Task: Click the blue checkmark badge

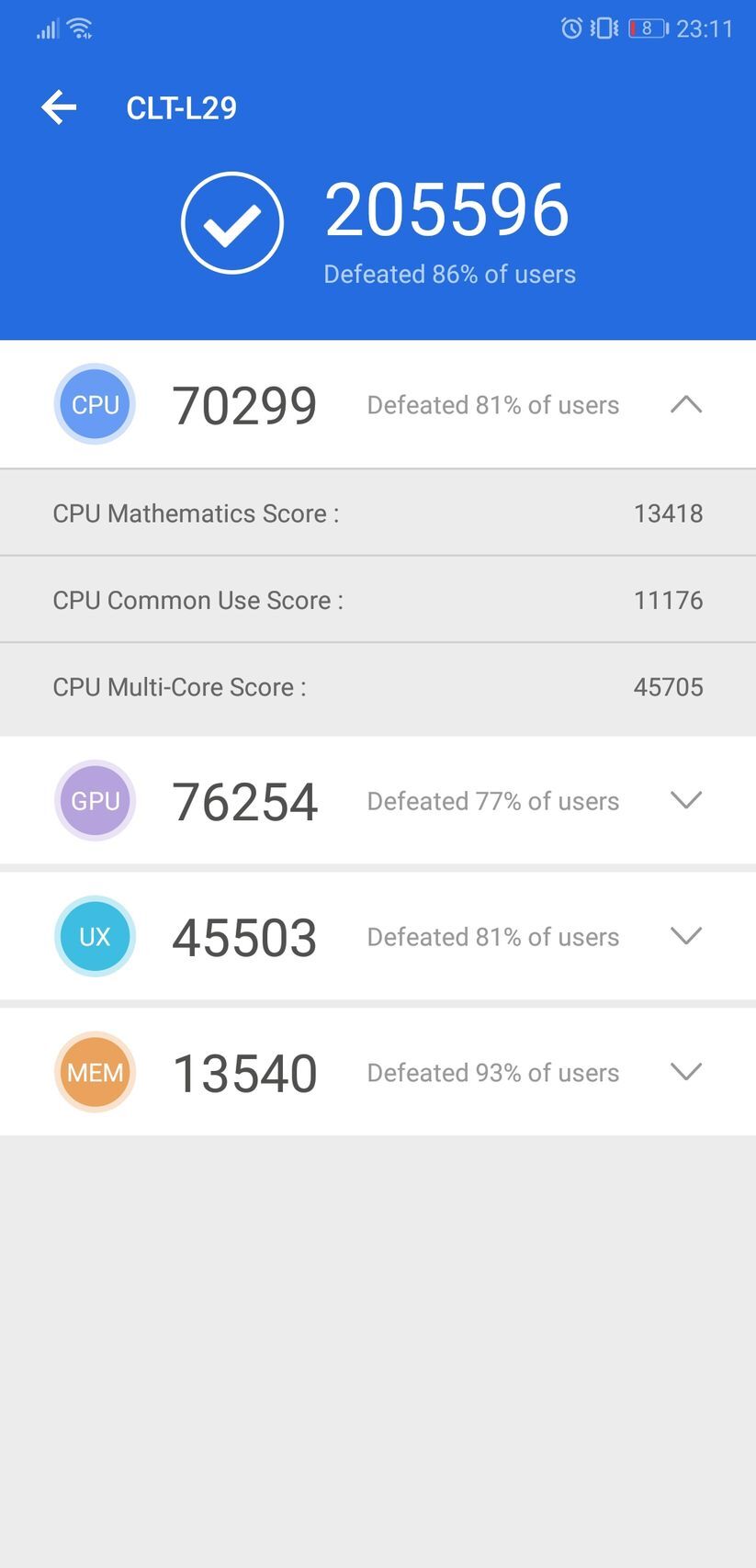Action: pos(231,221)
